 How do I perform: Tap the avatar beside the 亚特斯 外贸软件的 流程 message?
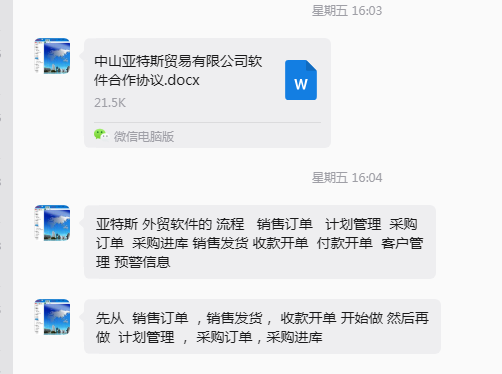[x=52, y=223]
